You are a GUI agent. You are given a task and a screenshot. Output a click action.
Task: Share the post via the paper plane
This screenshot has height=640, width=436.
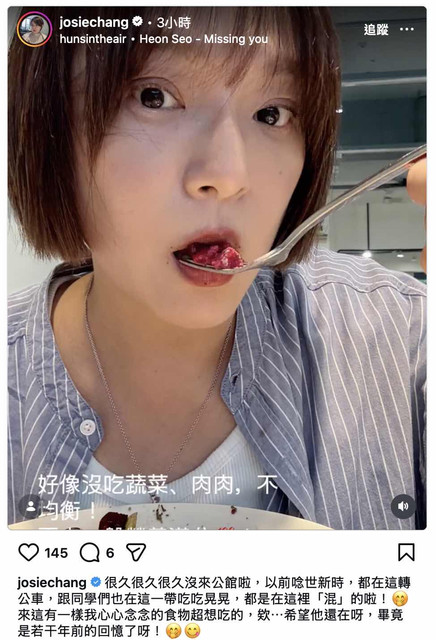[136, 552]
